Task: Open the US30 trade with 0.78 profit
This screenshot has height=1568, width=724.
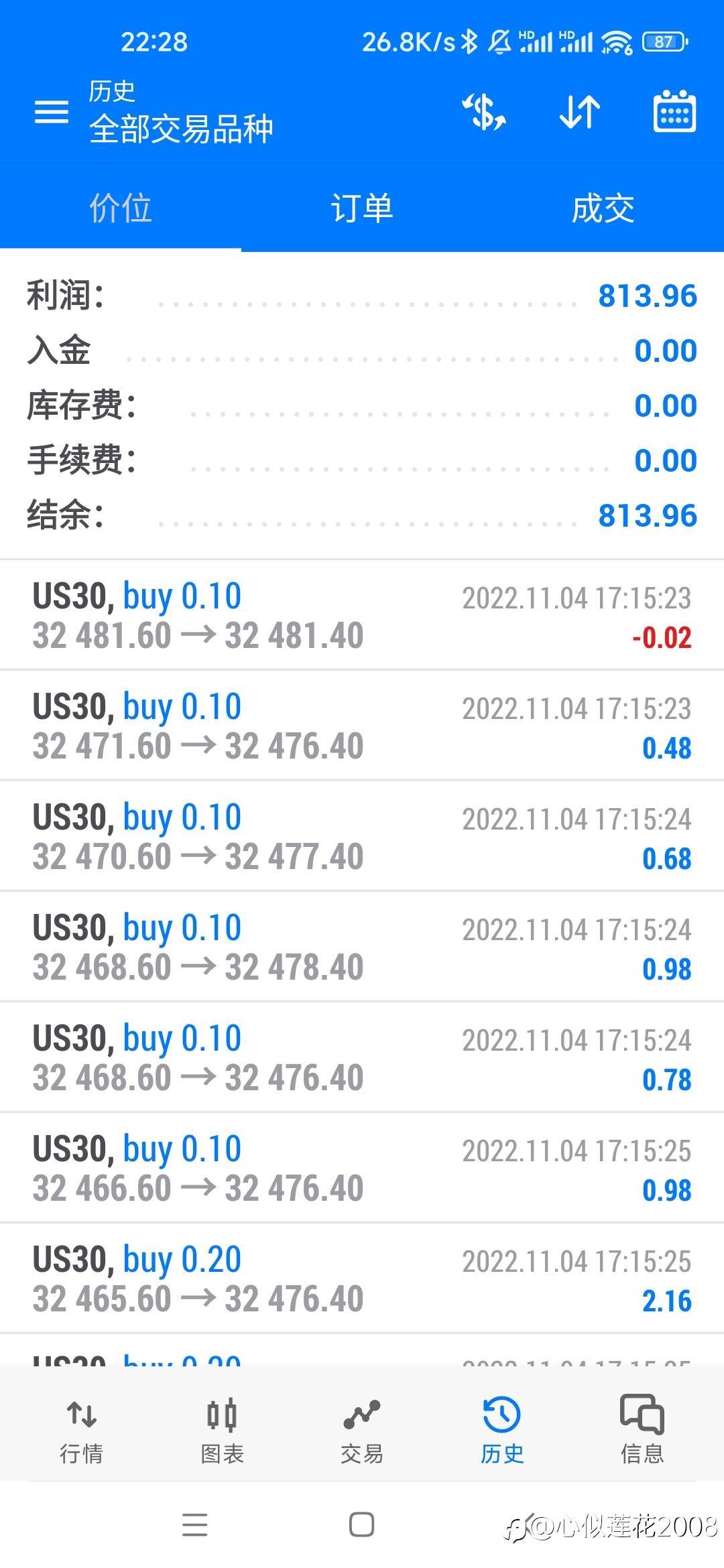Action: pos(362,1057)
